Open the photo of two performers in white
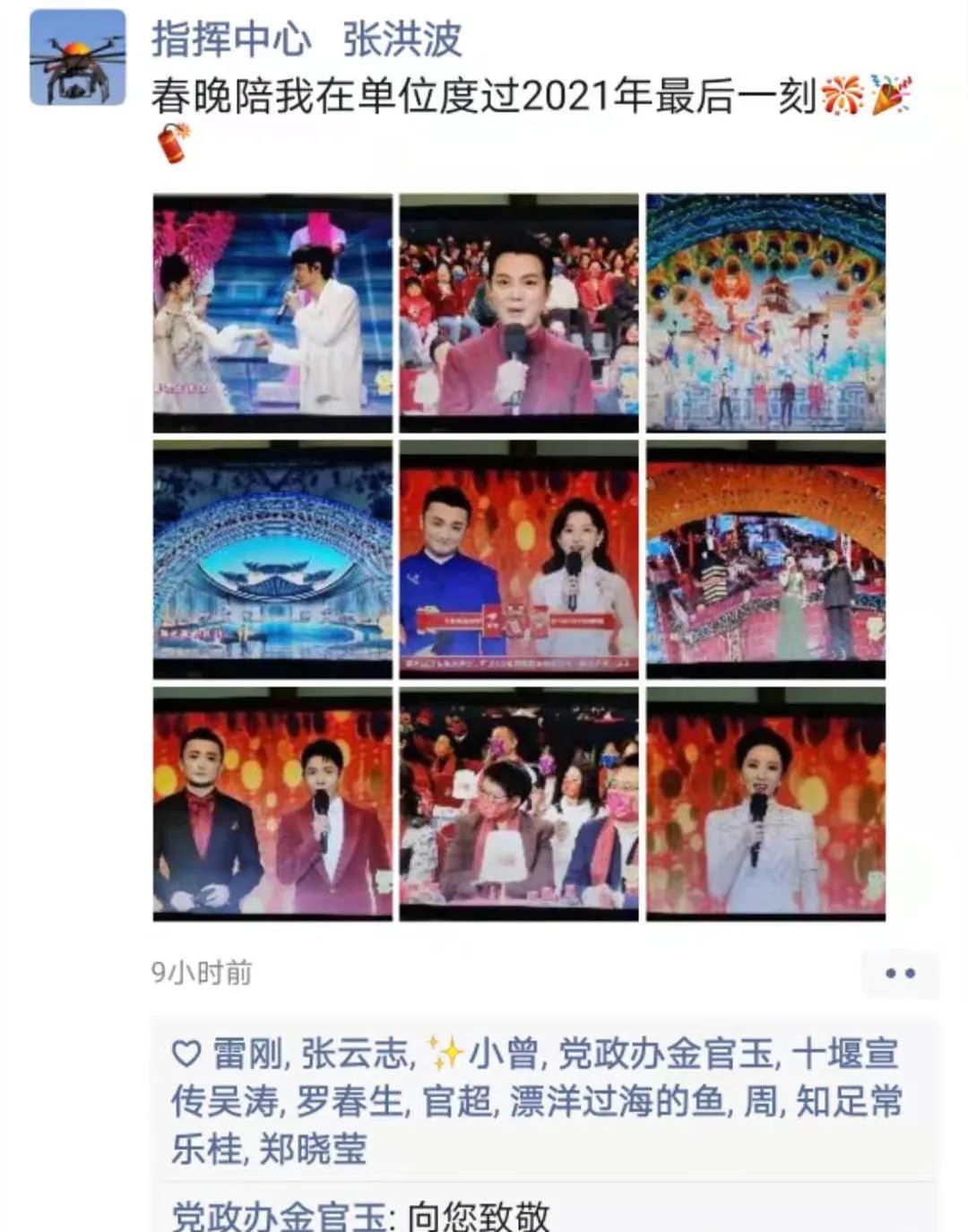This screenshot has width=968, height=1232. 272,313
